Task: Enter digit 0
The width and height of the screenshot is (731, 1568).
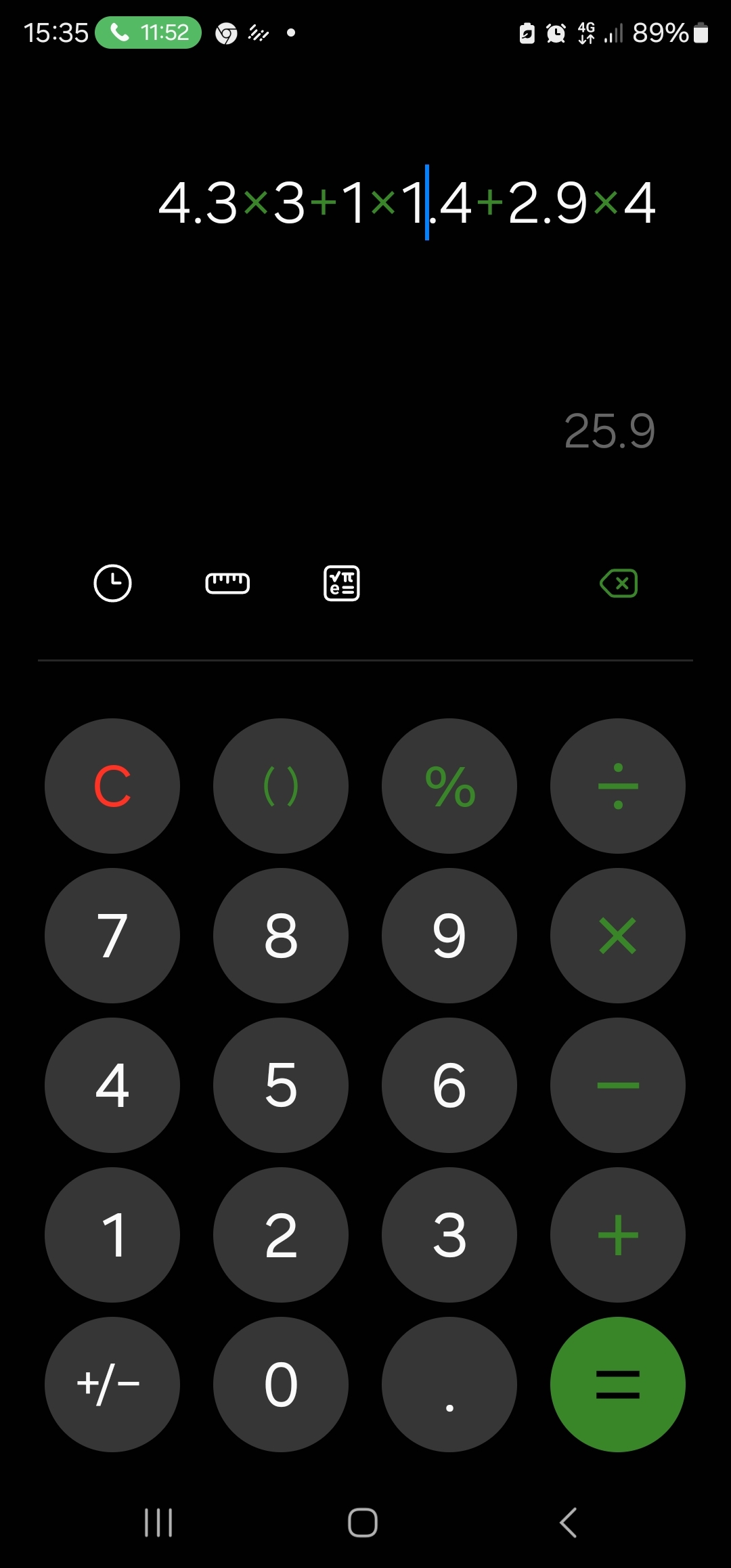Action: click(x=281, y=1385)
